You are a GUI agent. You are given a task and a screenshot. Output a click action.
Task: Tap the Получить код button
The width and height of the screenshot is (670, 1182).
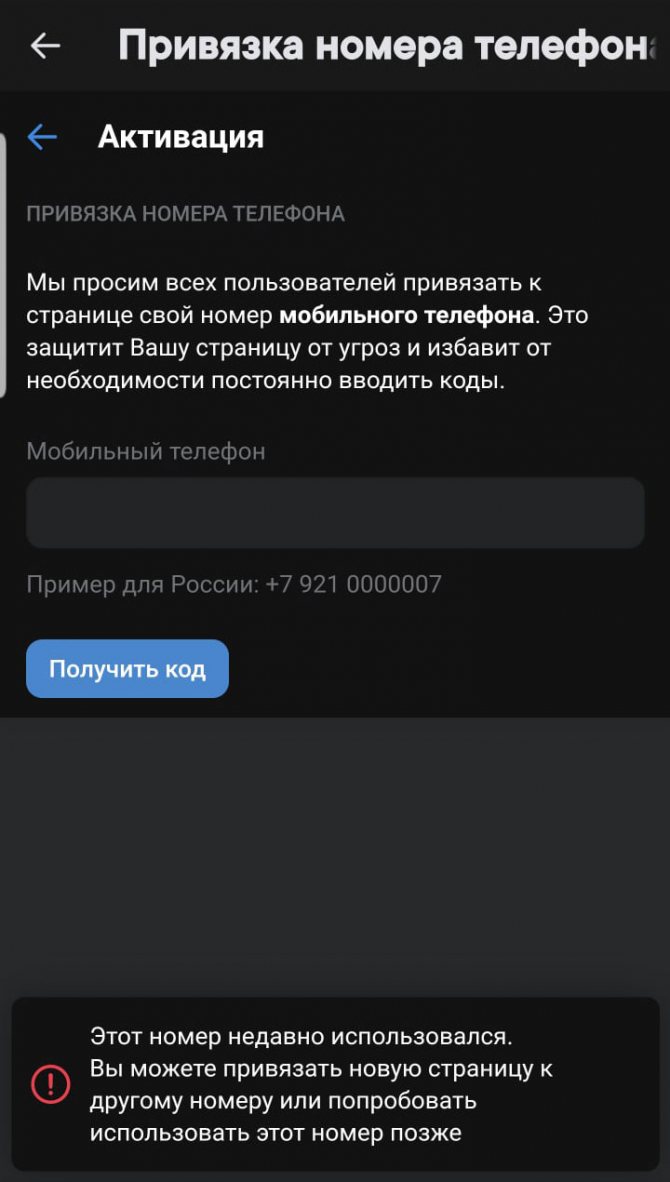tap(127, 669)
